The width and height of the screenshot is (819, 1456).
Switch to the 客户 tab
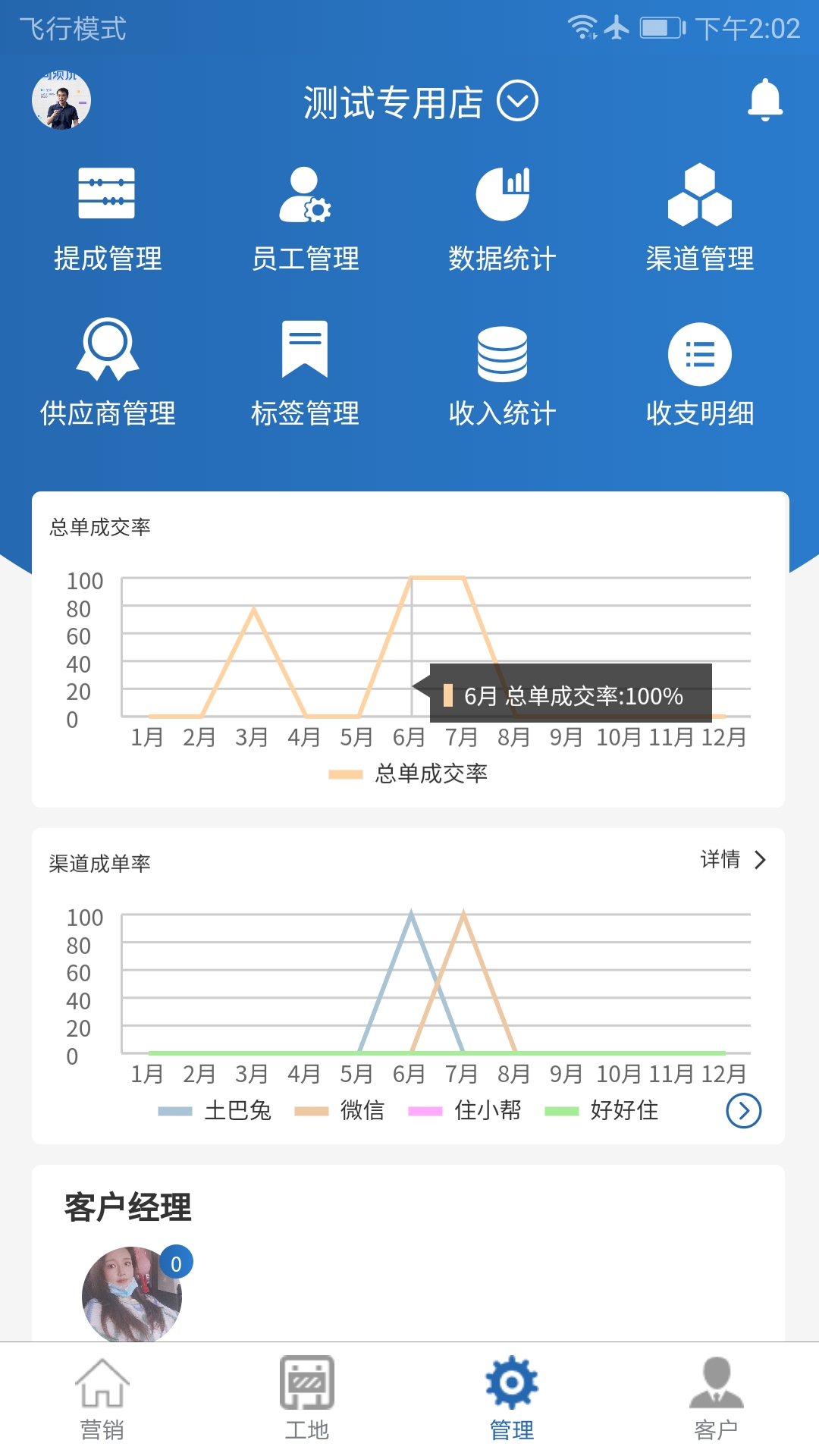click(717, 1399)
